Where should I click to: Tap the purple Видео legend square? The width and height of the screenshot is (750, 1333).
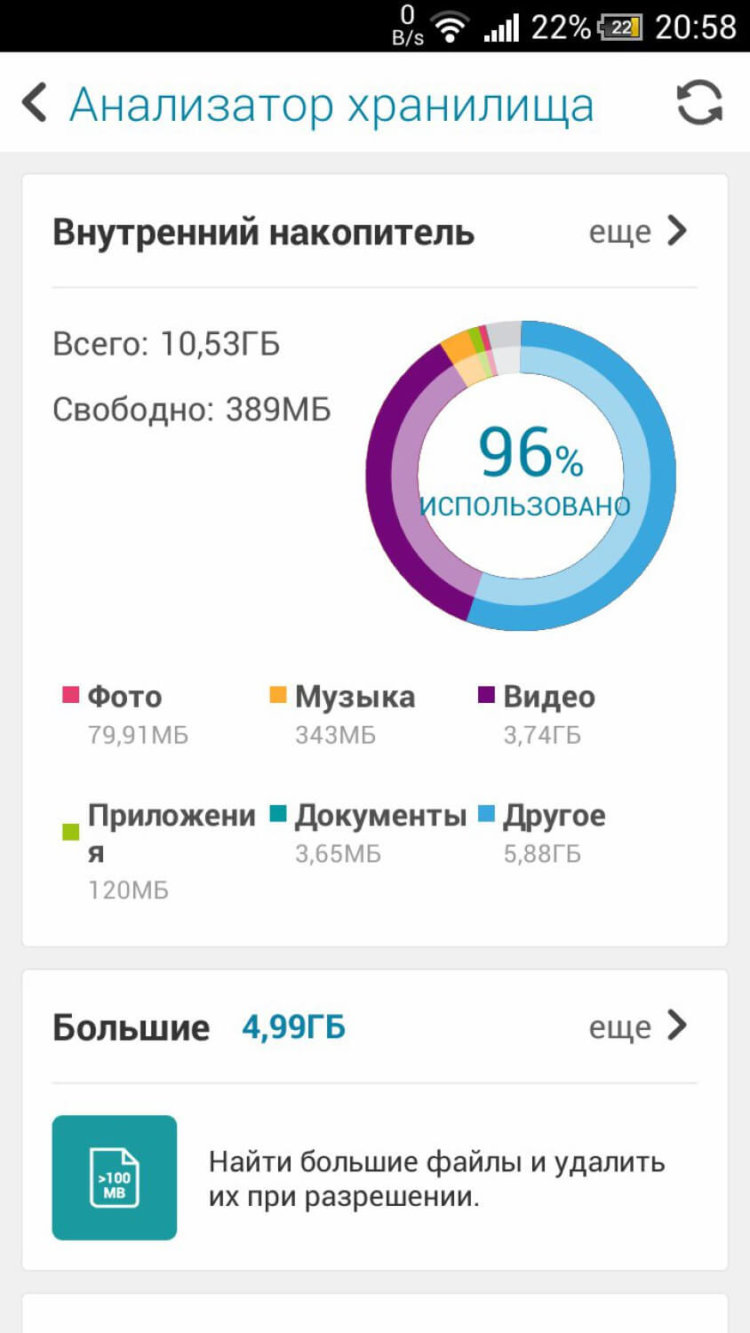(x=486, y=693)
